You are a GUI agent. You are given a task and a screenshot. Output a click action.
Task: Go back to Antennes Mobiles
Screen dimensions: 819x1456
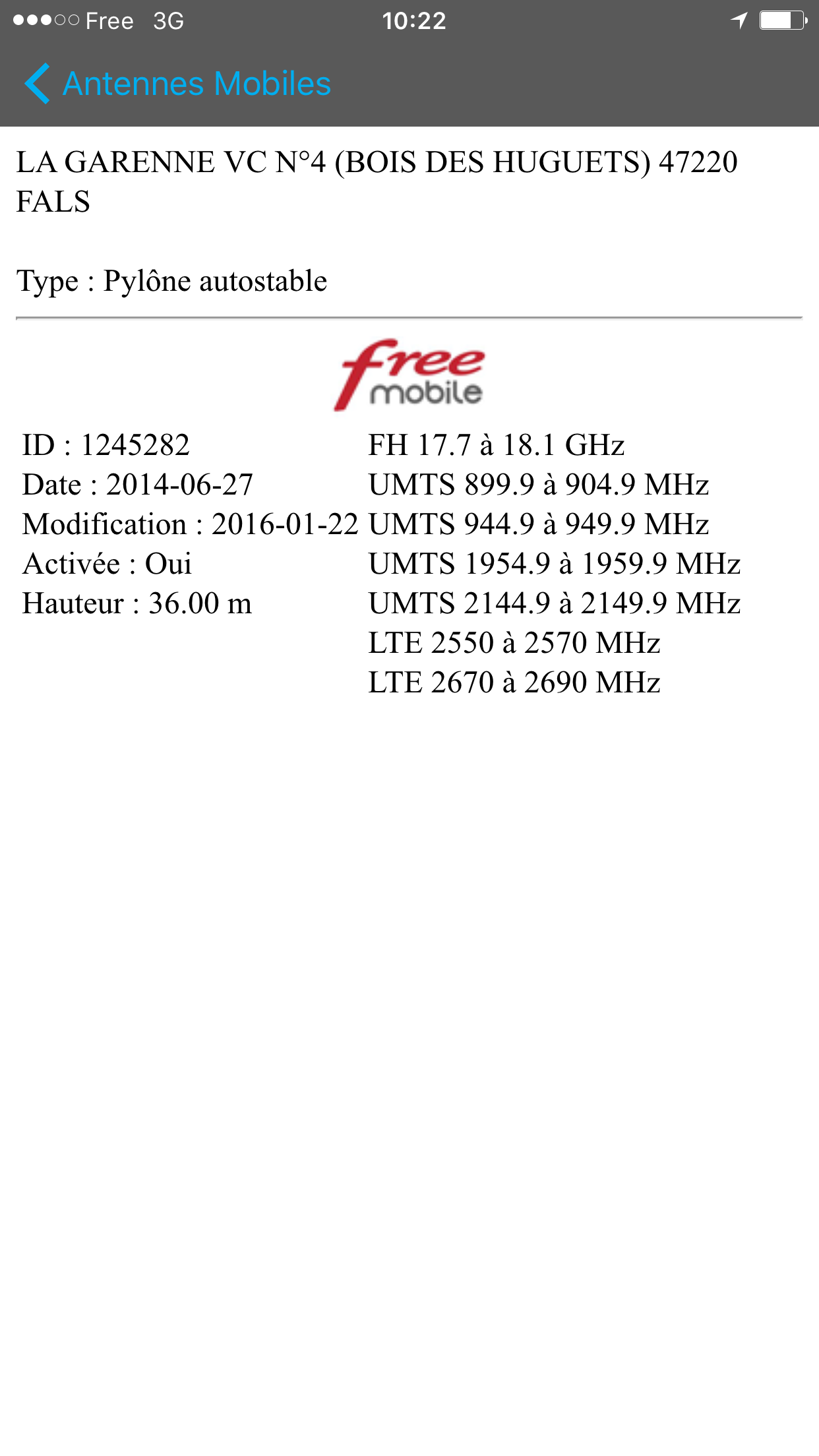177,84
